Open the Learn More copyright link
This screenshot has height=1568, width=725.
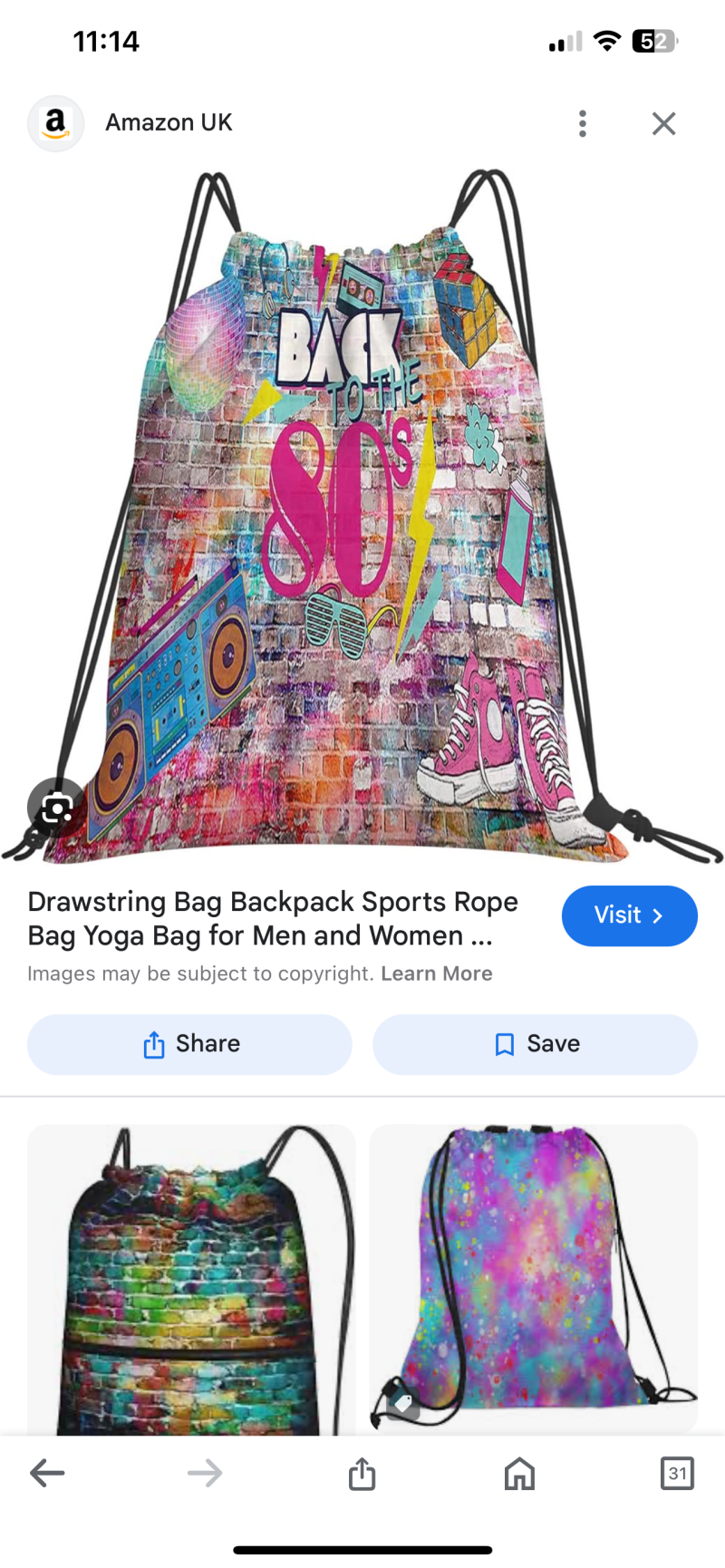[x=437, y=973]
